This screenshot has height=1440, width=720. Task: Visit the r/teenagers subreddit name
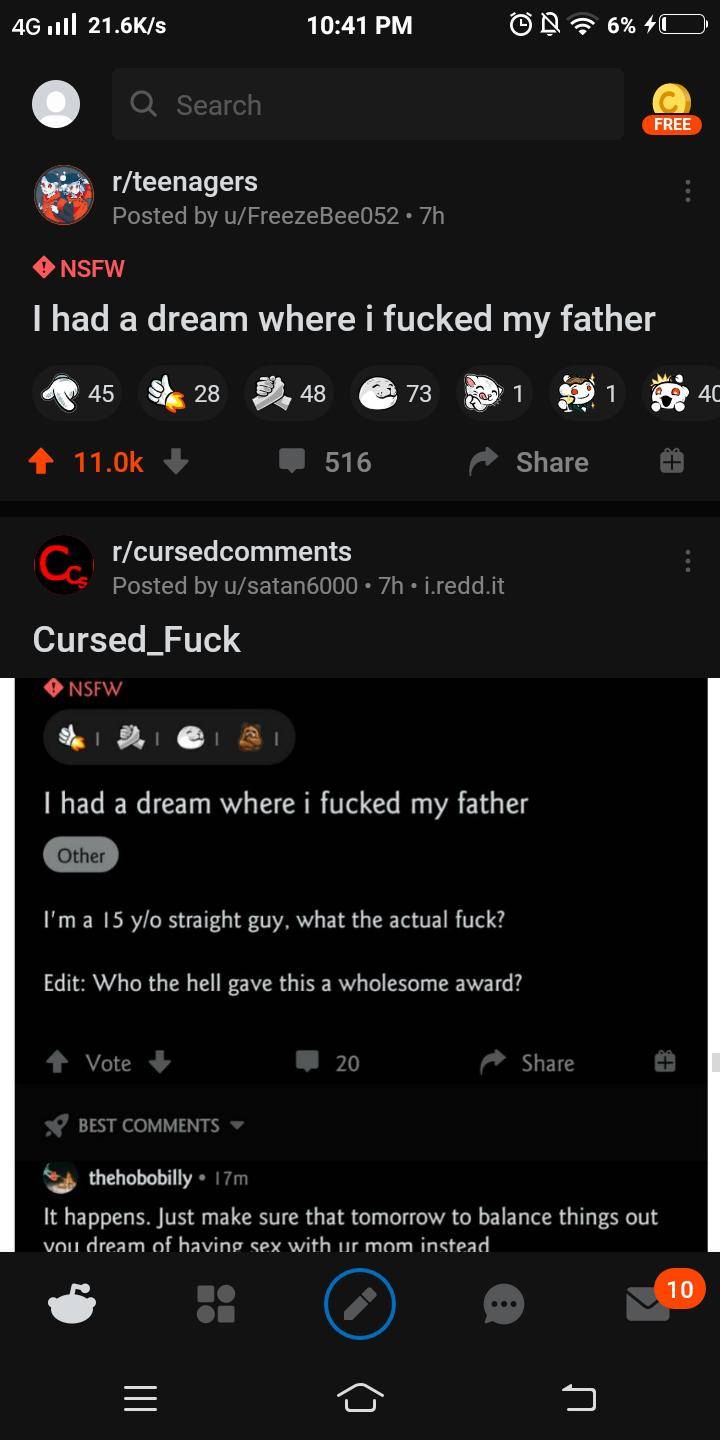click(x=184, y=181)
